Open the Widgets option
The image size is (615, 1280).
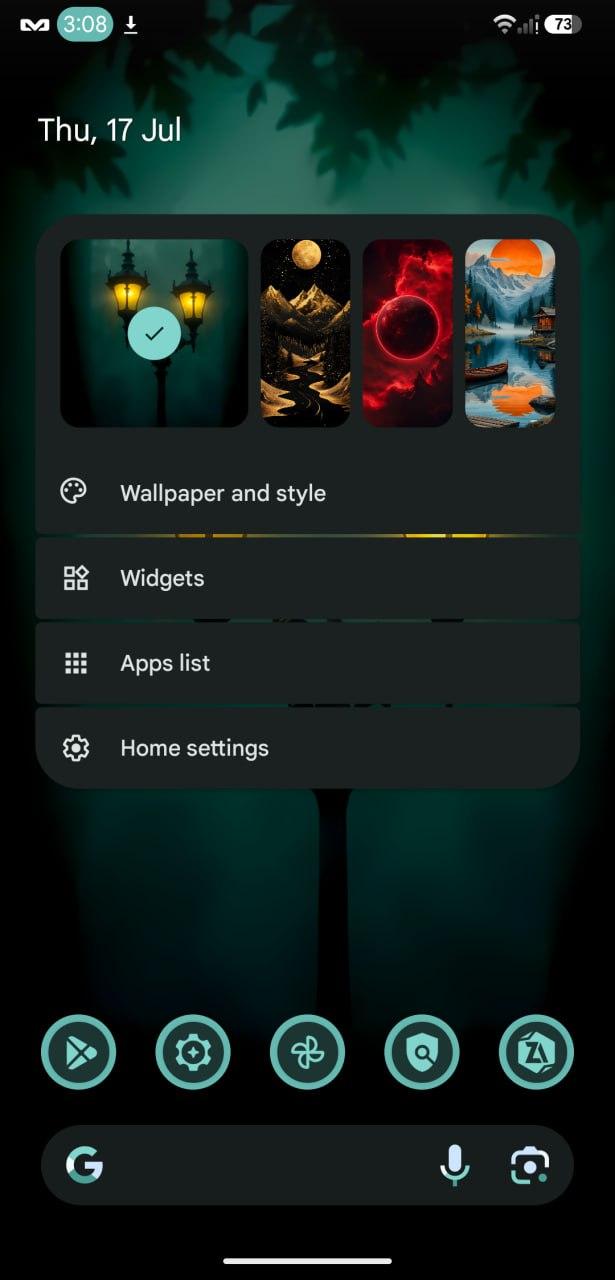[307, 578]
